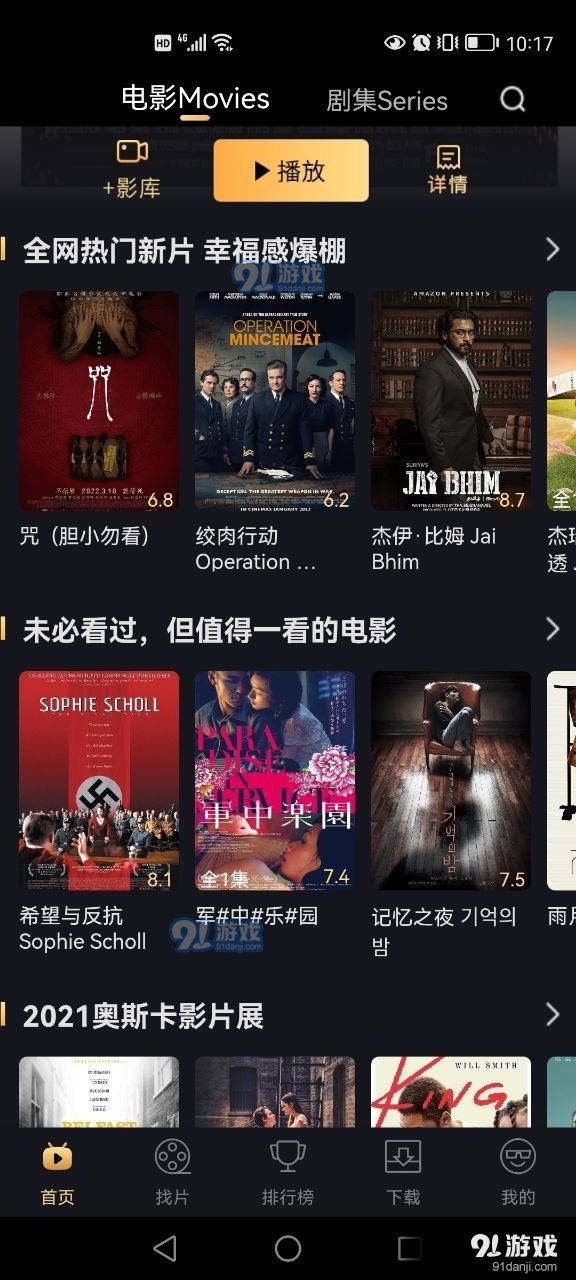Tap the 播放 play button
The width and height of the screenshot is (576, 1280).
tap(291, 171)
